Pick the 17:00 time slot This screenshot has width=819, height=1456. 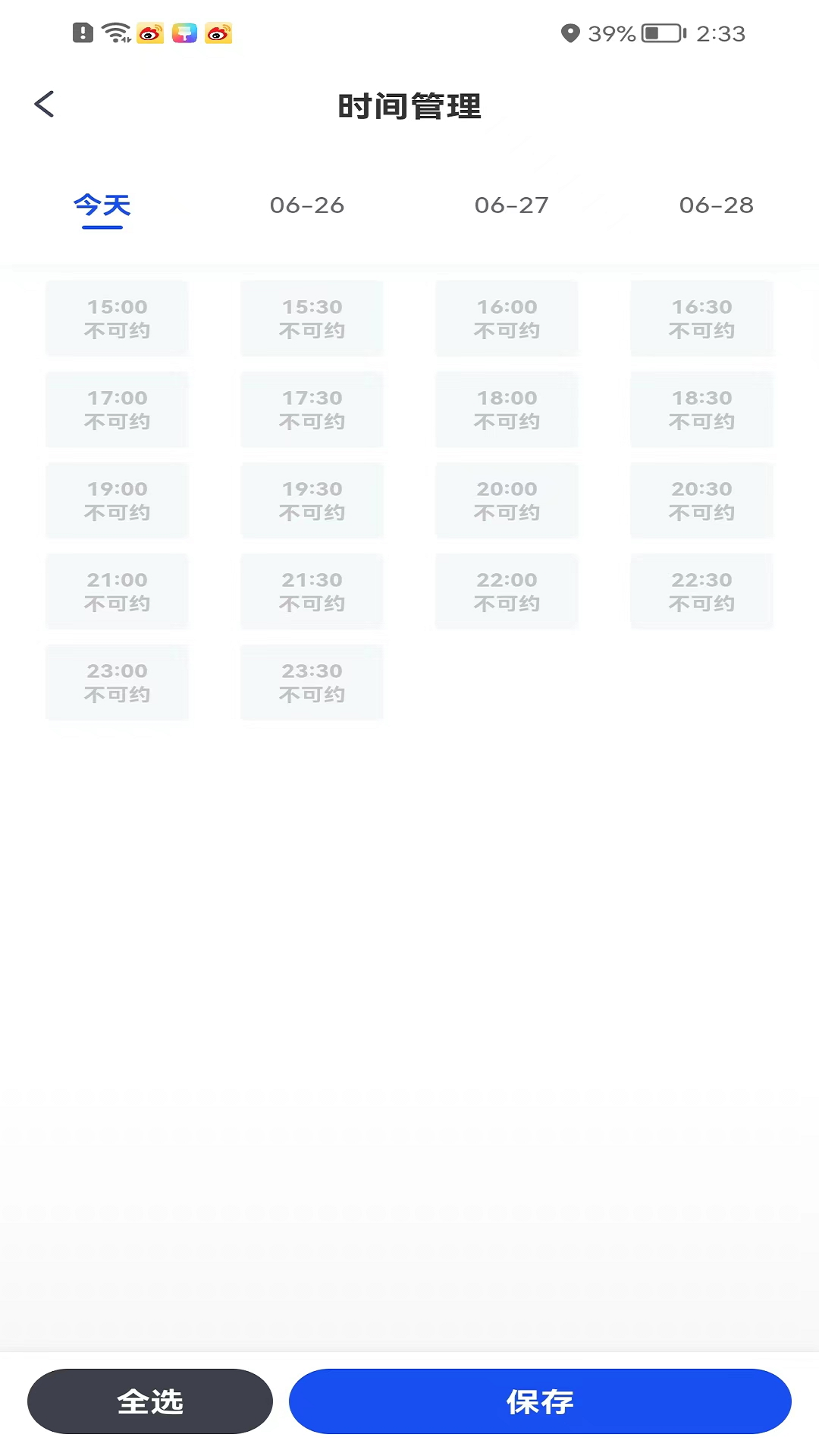coord(117,409)
